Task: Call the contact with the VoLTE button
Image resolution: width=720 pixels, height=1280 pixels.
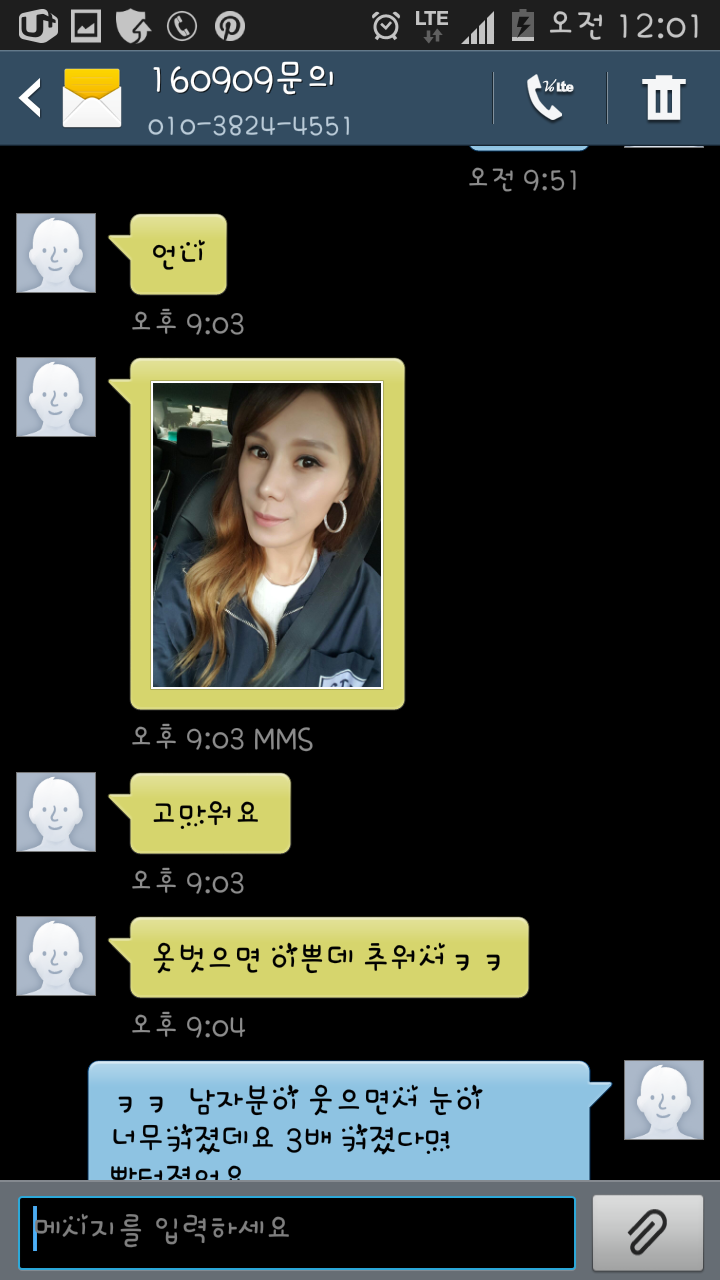Action: (548, 98)
